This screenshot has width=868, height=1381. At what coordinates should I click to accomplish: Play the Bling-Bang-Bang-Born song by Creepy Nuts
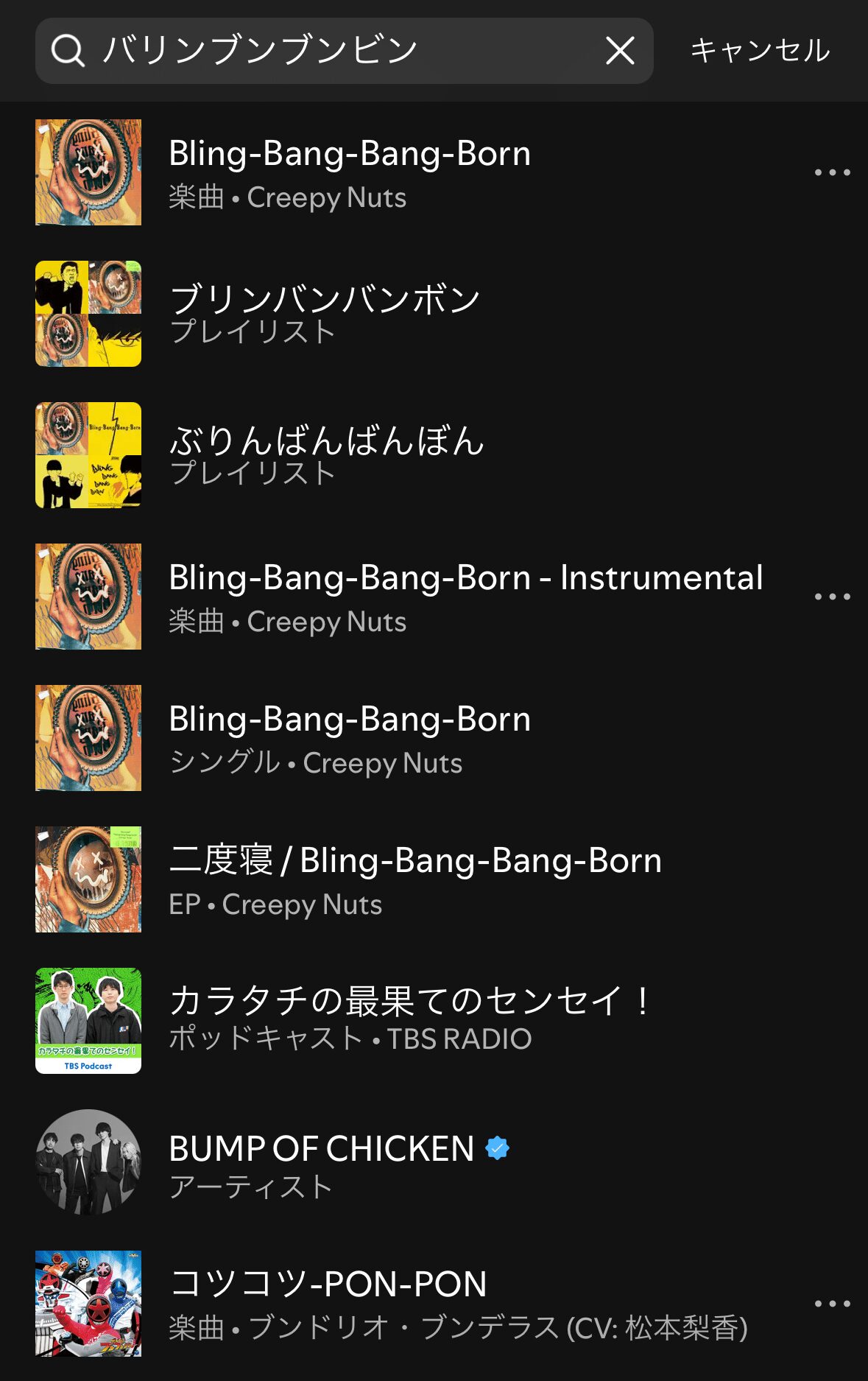(x=350, y=172)
